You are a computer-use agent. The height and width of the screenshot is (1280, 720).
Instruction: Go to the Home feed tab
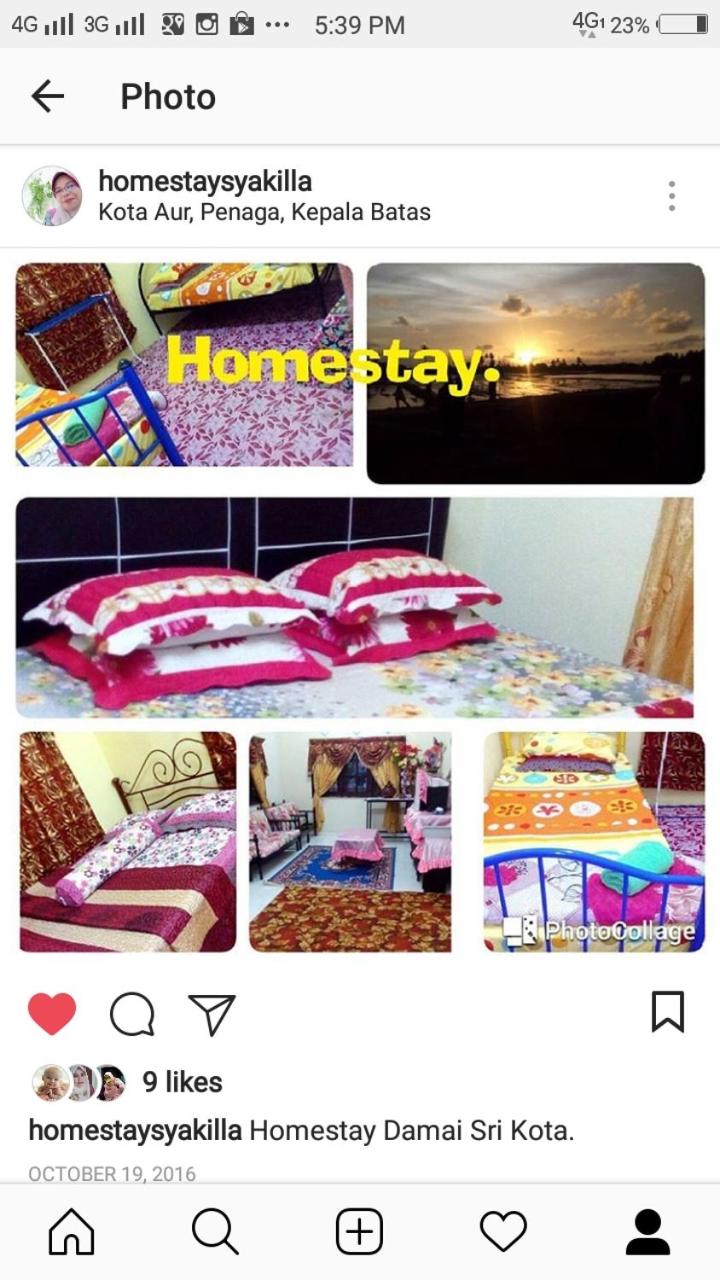pos(72,1231)
